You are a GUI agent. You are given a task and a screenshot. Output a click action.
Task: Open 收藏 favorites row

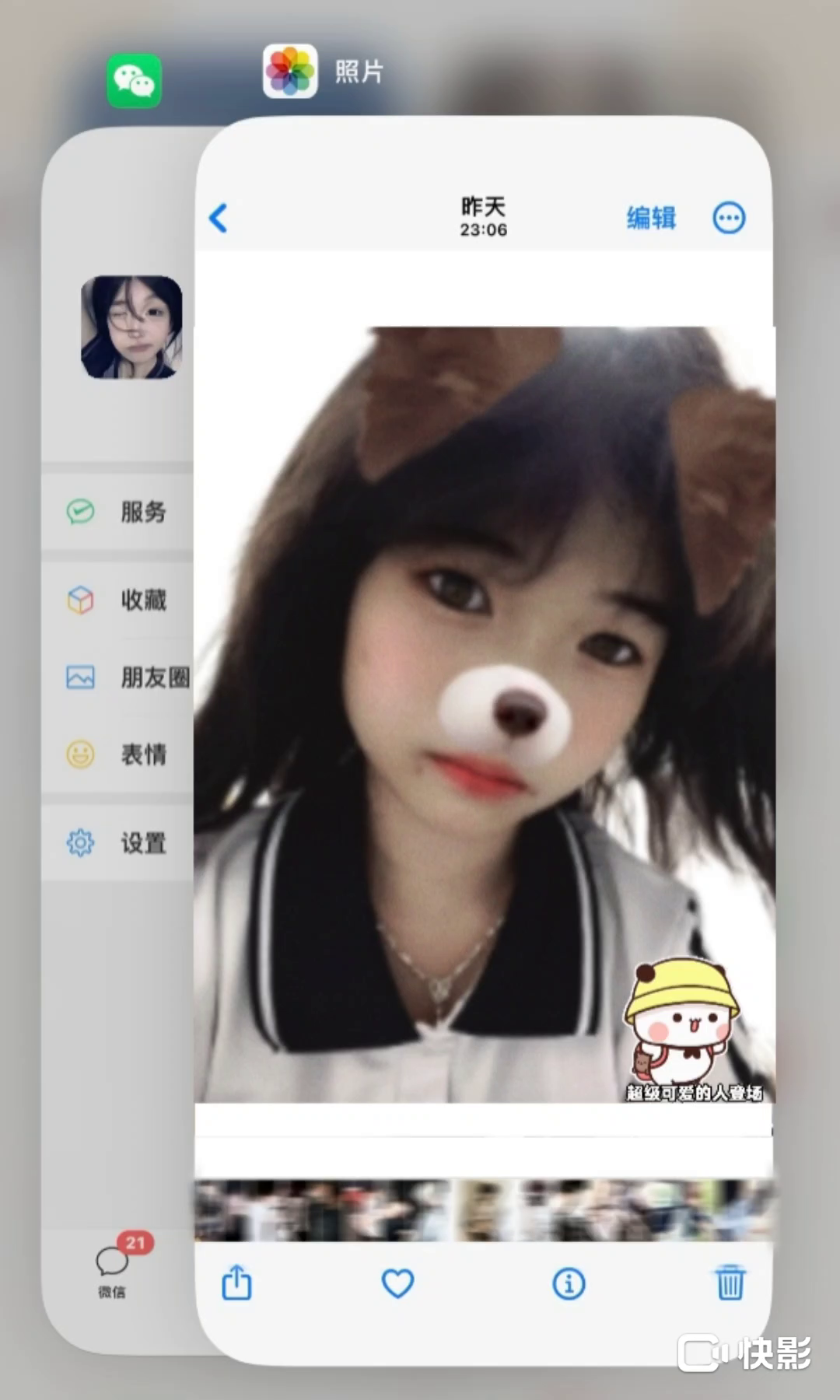tap(124, 600)
